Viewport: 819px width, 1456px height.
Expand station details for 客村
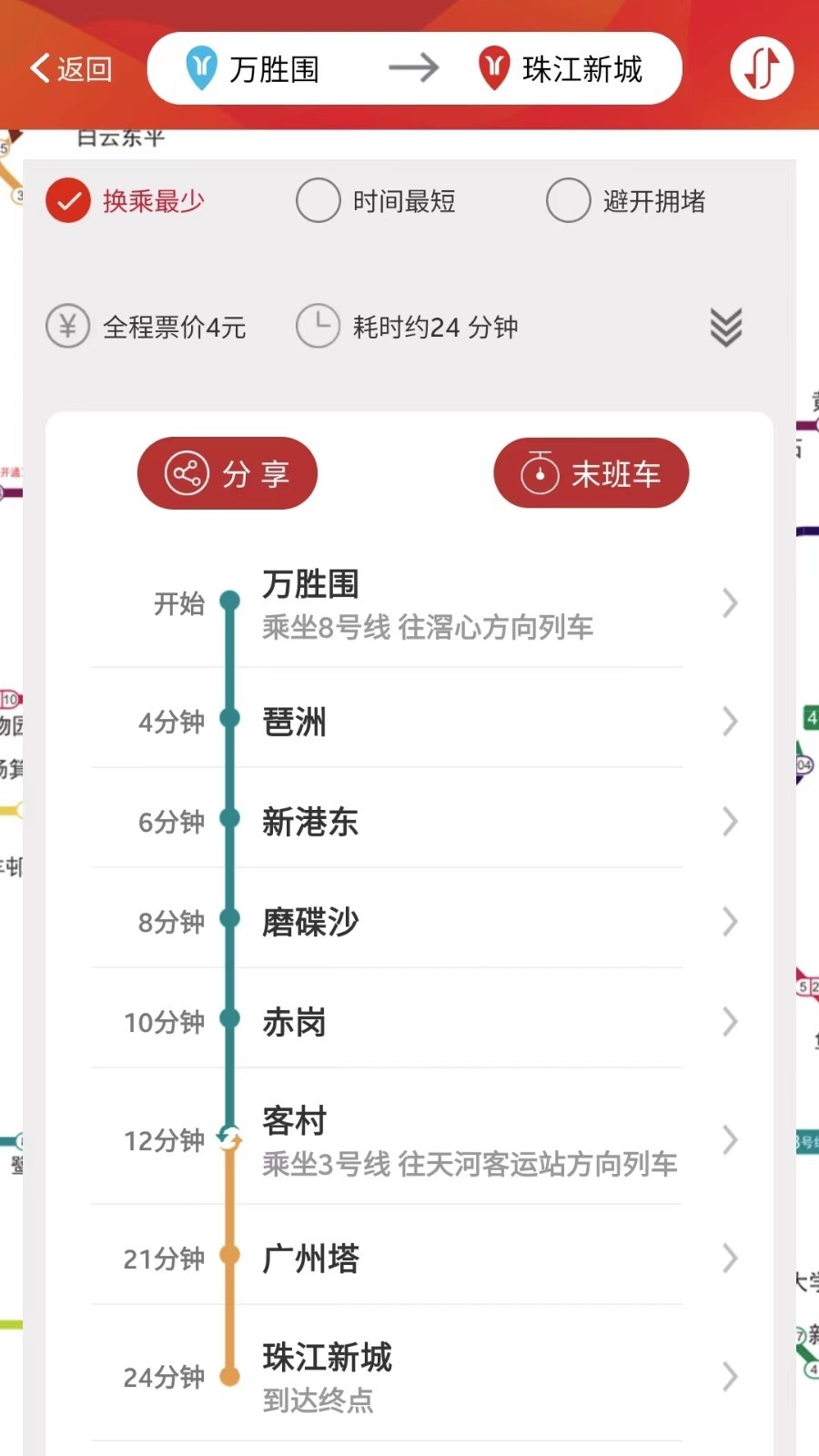click(731, 1141)
